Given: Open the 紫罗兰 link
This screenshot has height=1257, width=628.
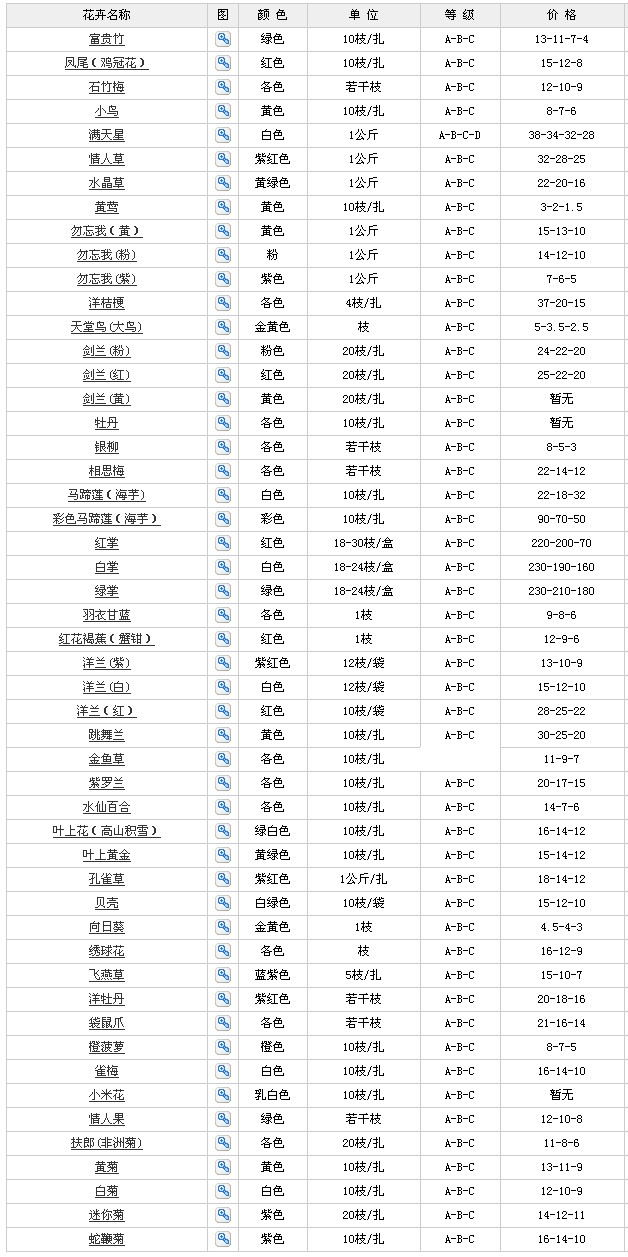Looking at the screenshot, I should [x=106, y=783].
